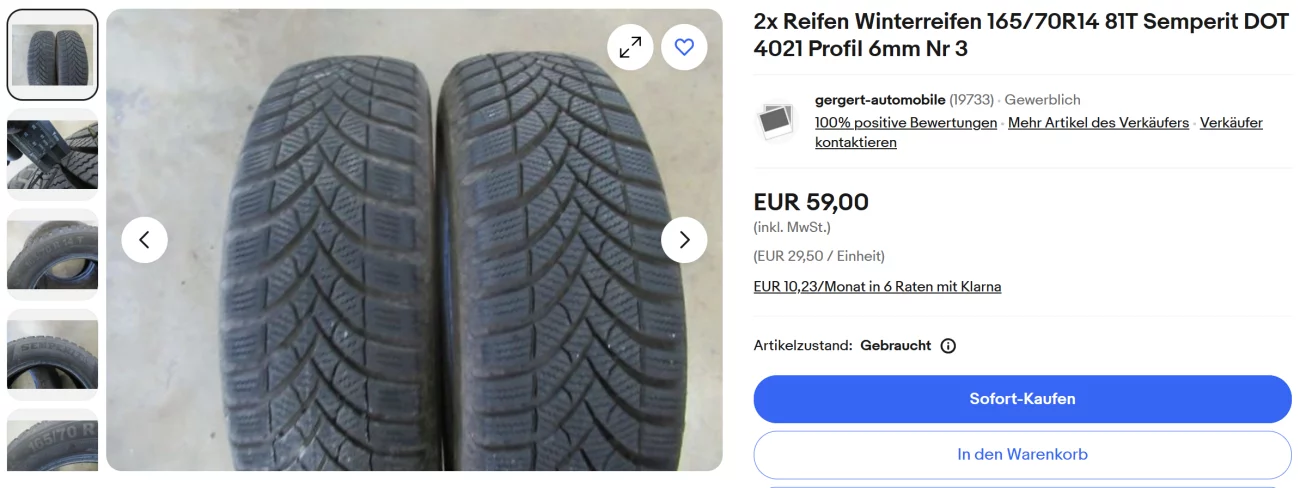Show the next product photo
The width and height of the screenshot is (1300, 488).
point(684,240)
